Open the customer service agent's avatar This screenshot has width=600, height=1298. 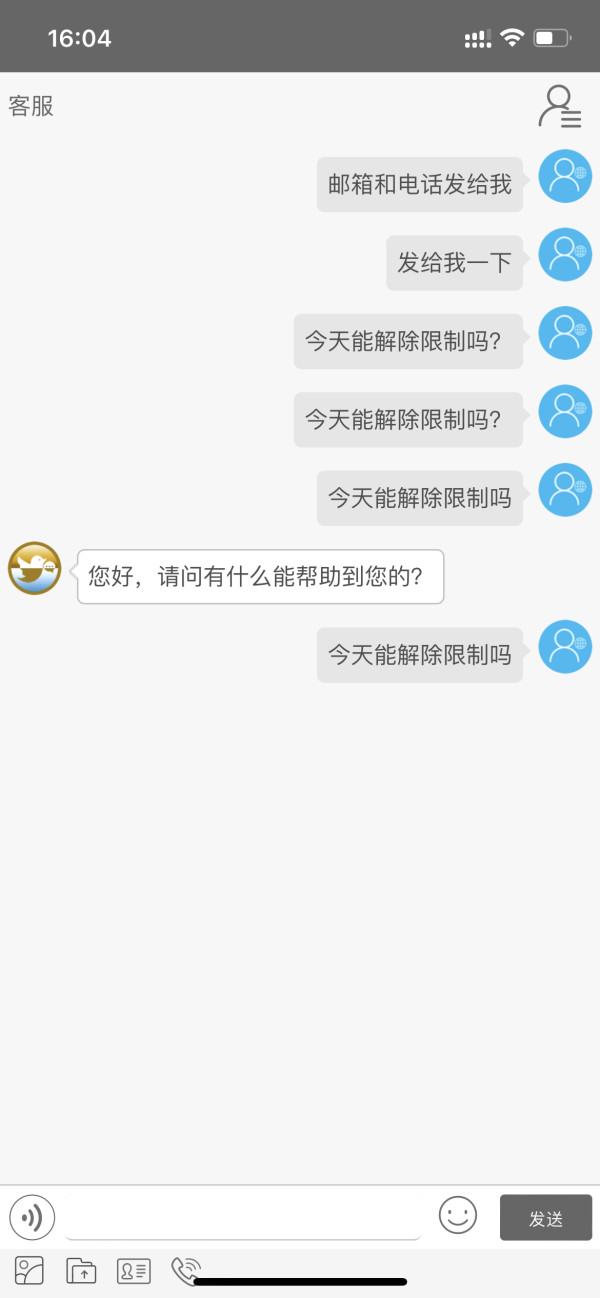(x=35, y=569)
